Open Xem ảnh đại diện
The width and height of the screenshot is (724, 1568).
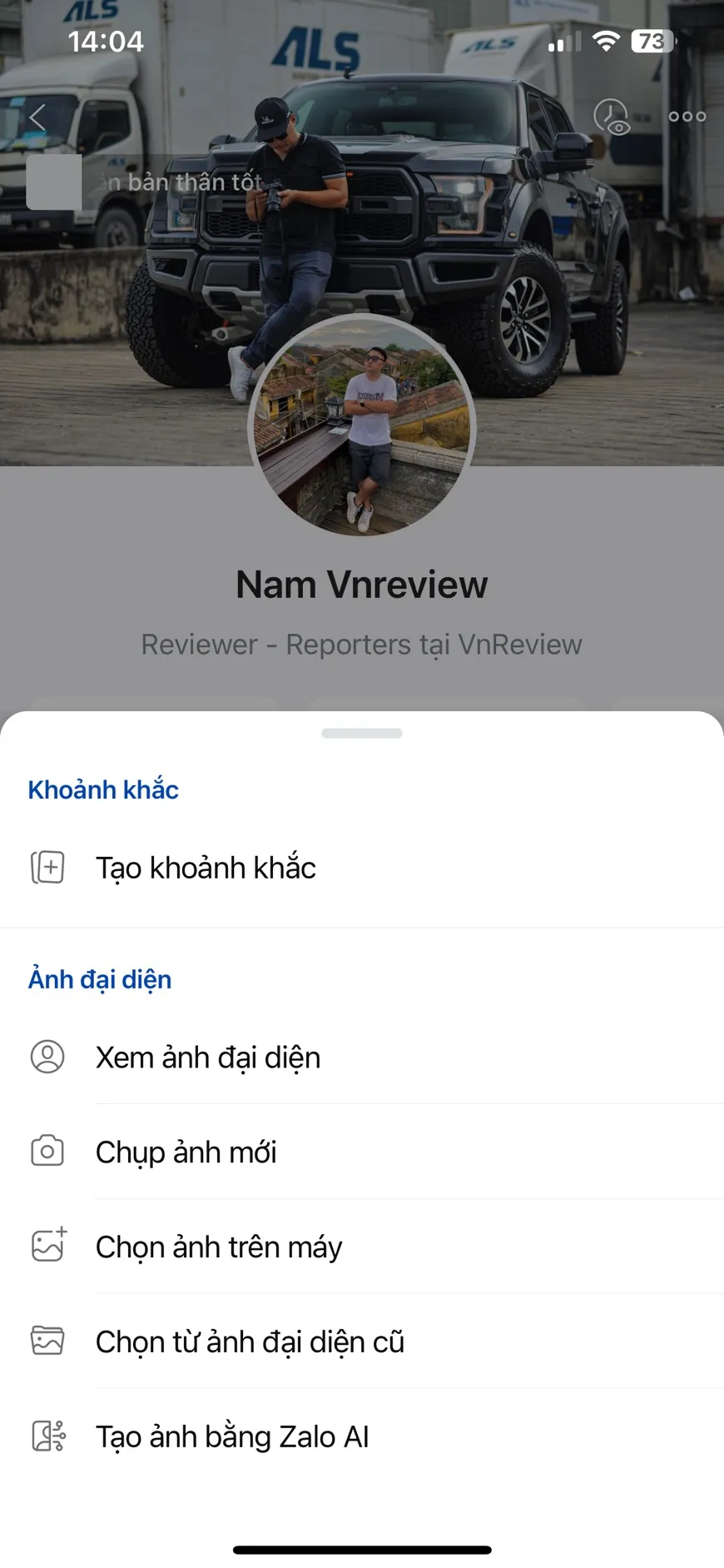pos(208,1058)
